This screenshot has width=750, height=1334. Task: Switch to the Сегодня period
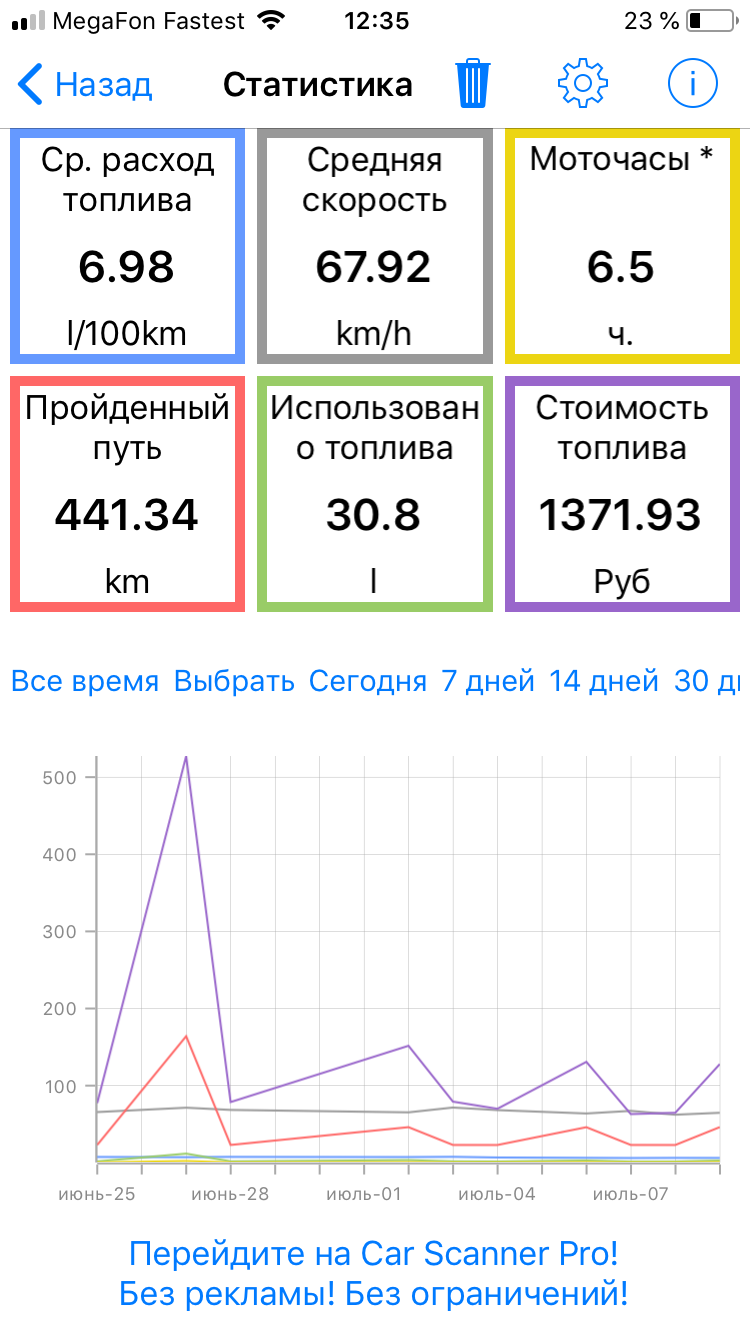click(367, 682)
